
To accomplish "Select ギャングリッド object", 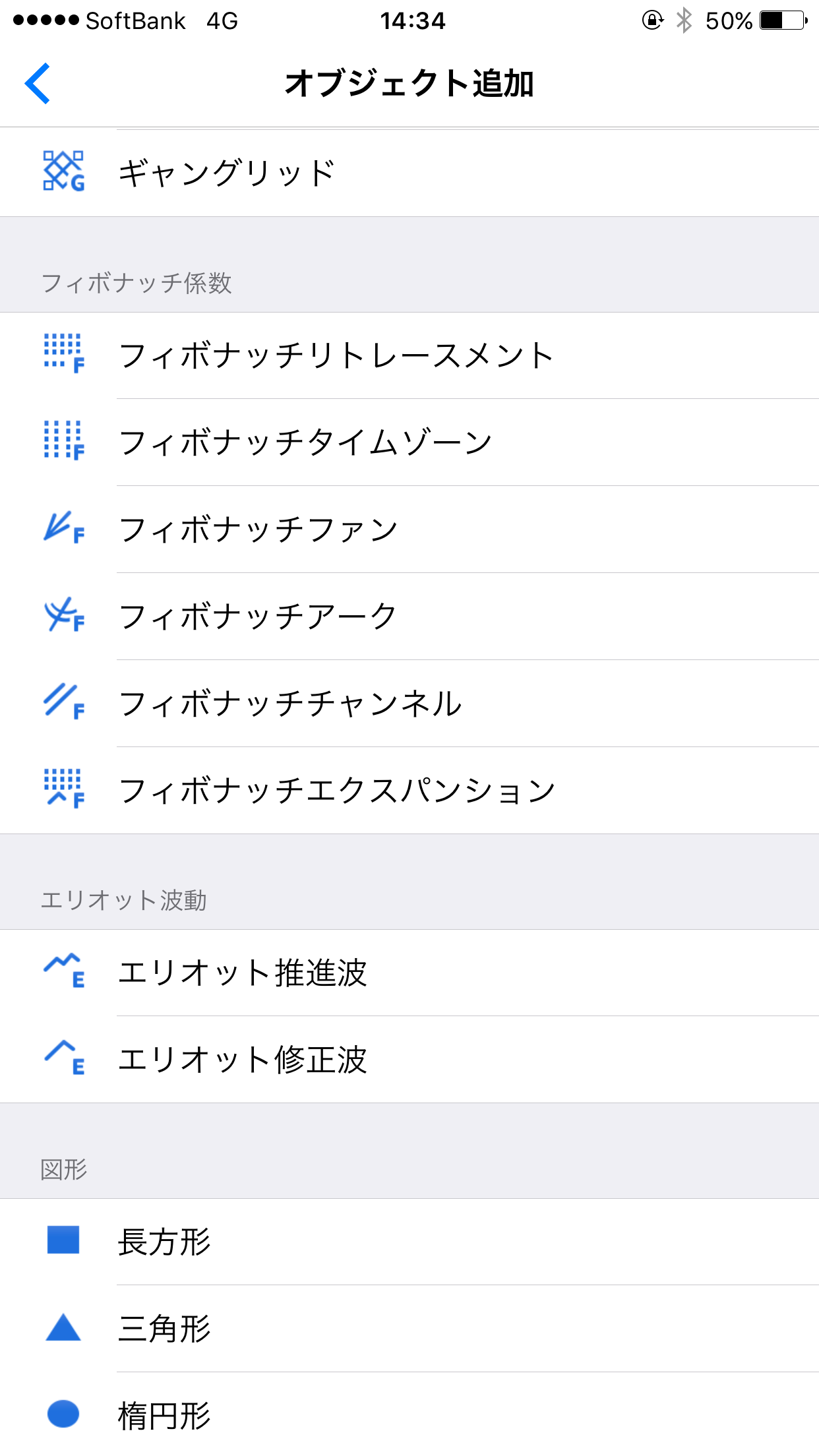I will click(x=409, y=173).
